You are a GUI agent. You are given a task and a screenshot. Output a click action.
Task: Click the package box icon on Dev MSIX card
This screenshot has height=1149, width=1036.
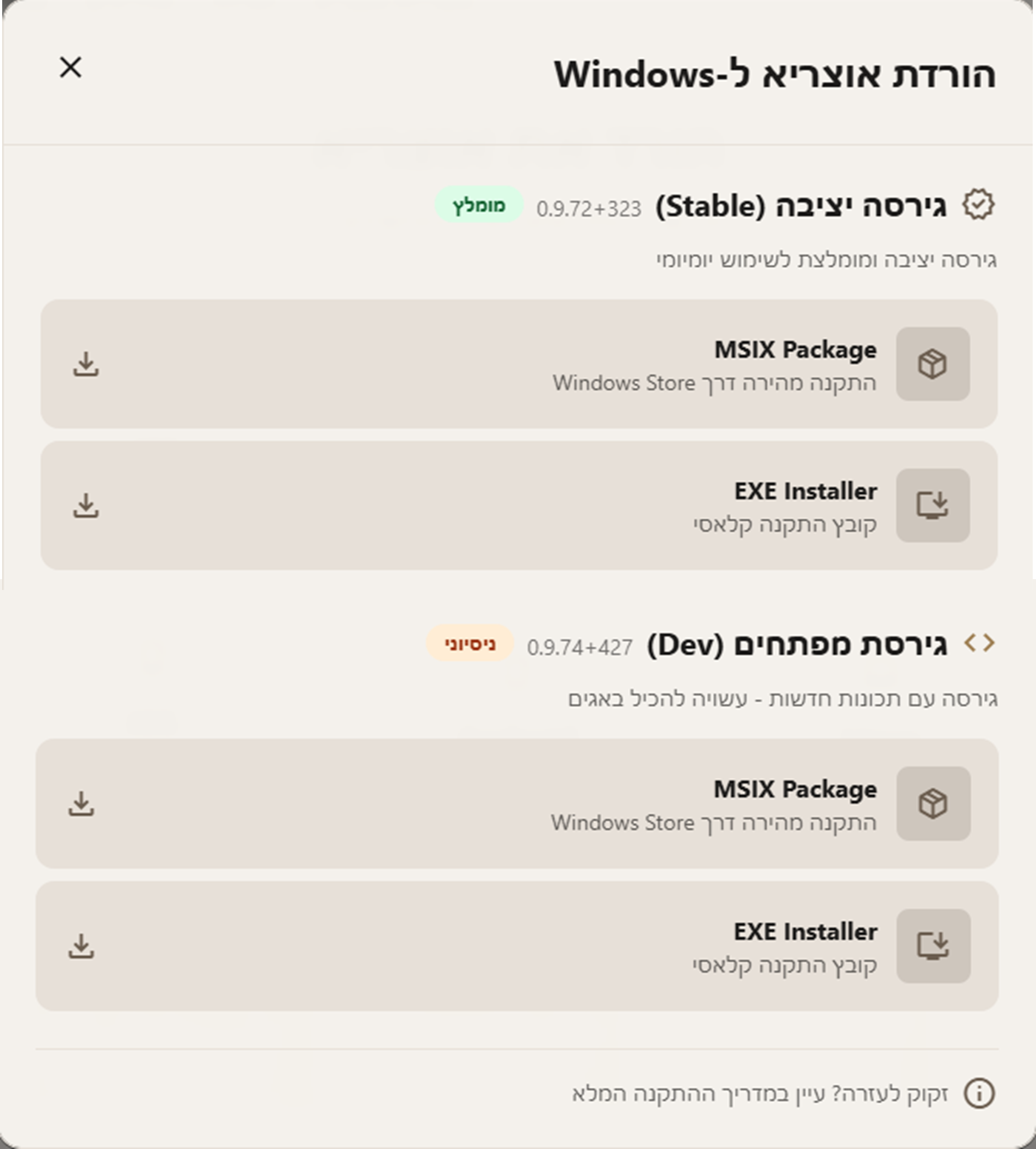[x=933, y=805]
